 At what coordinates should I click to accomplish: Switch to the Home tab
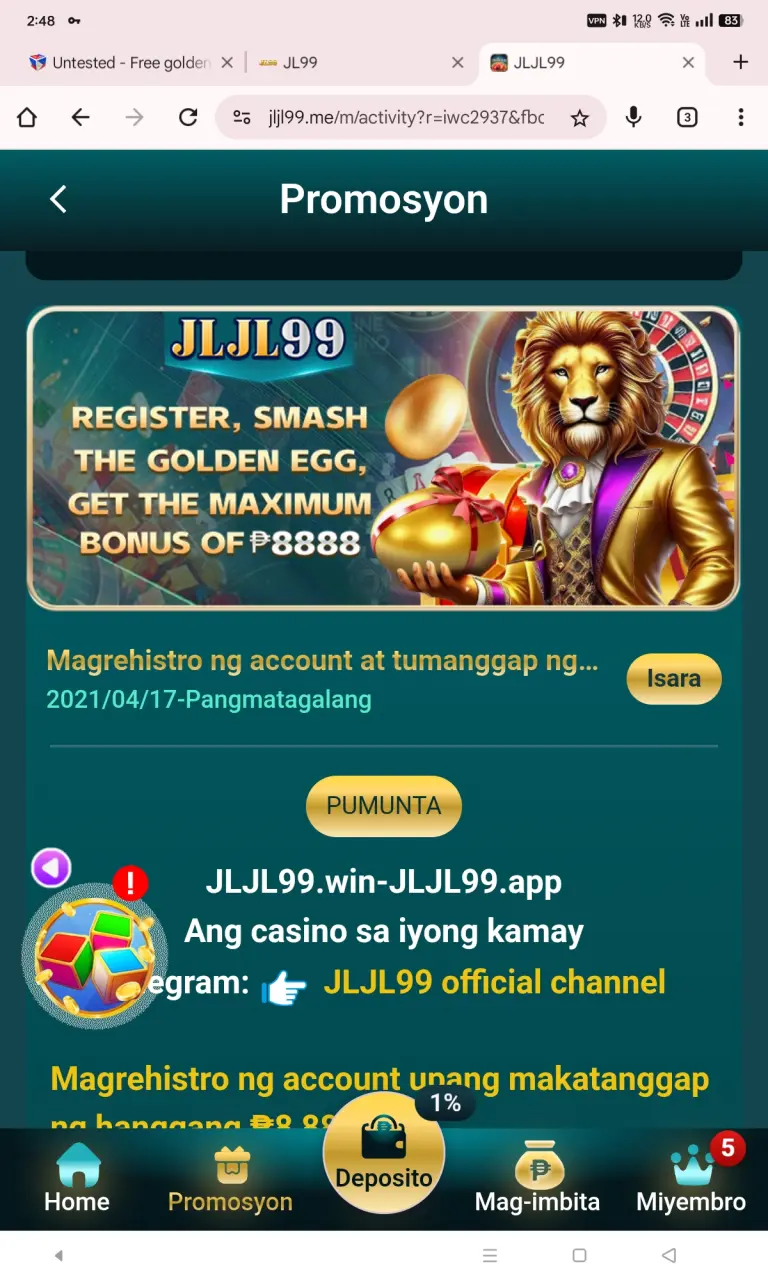tap(77, 1180)
